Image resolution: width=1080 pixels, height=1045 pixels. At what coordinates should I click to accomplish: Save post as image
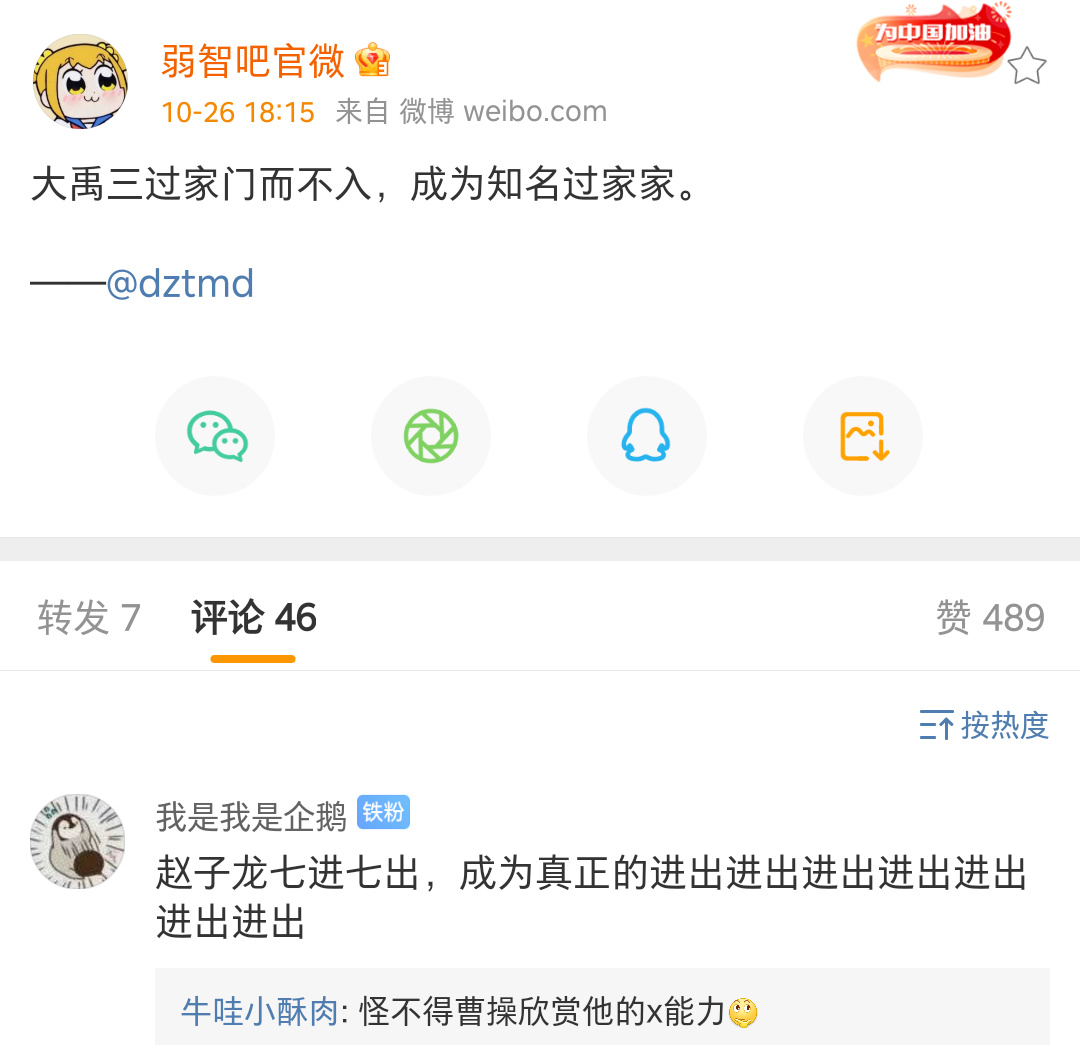(863, 436)
